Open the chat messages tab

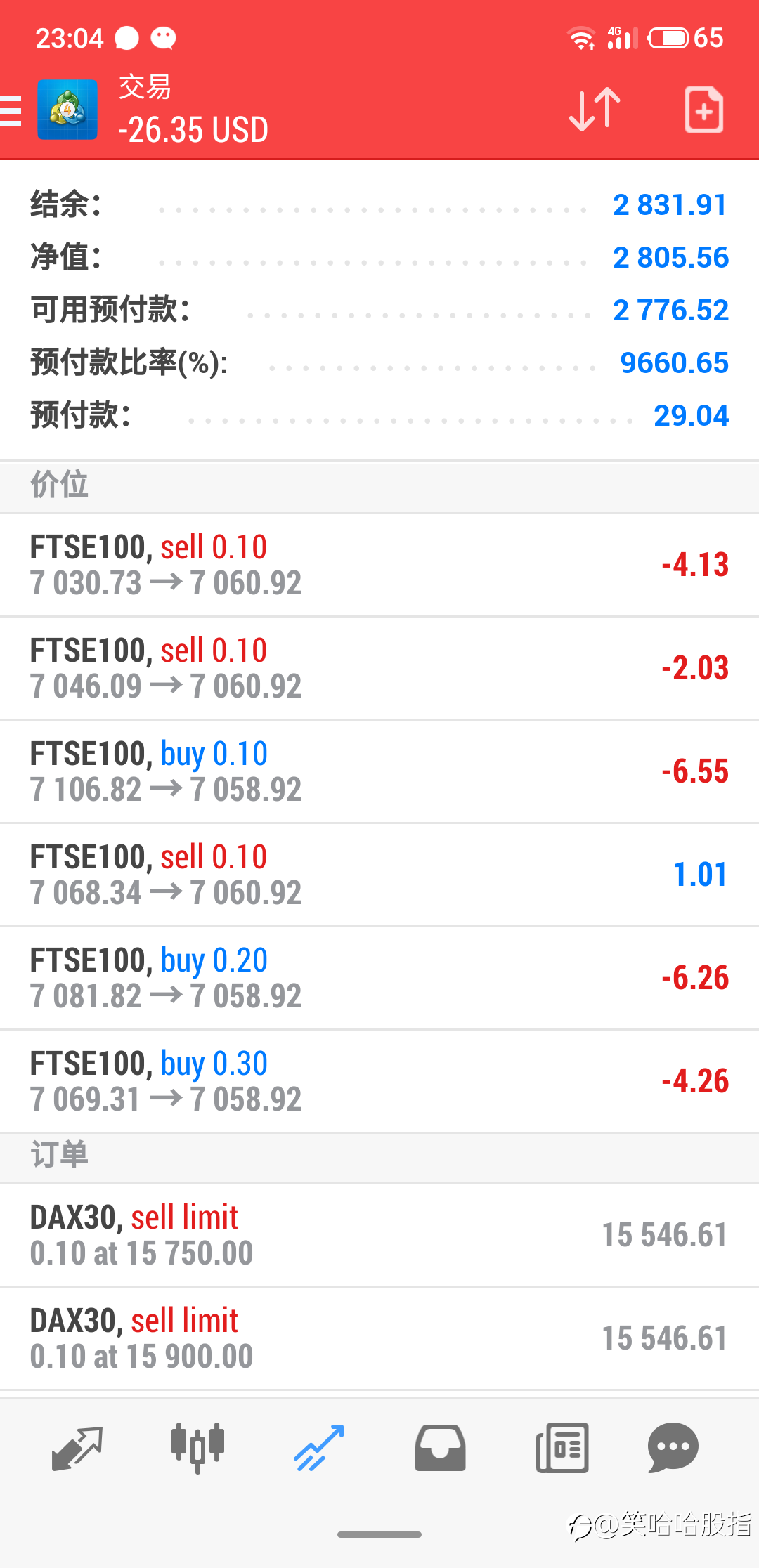coord(673,1449)
